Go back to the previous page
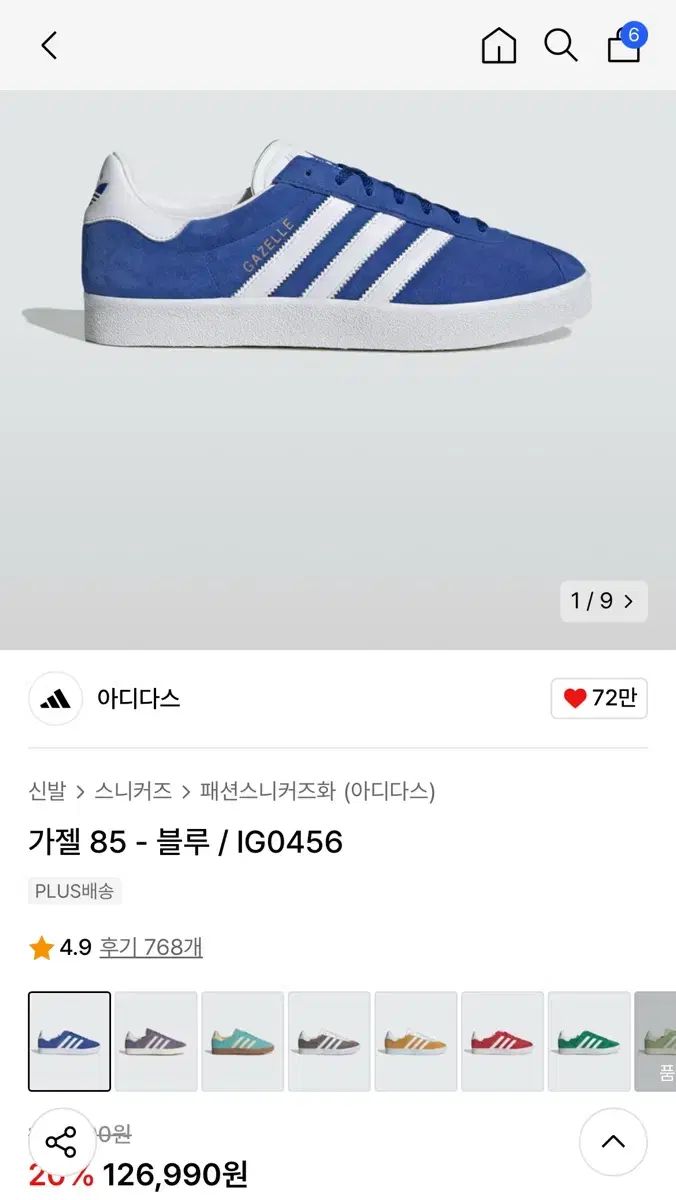This screenshot has width=676, height=1200. [x=49, y=45]
